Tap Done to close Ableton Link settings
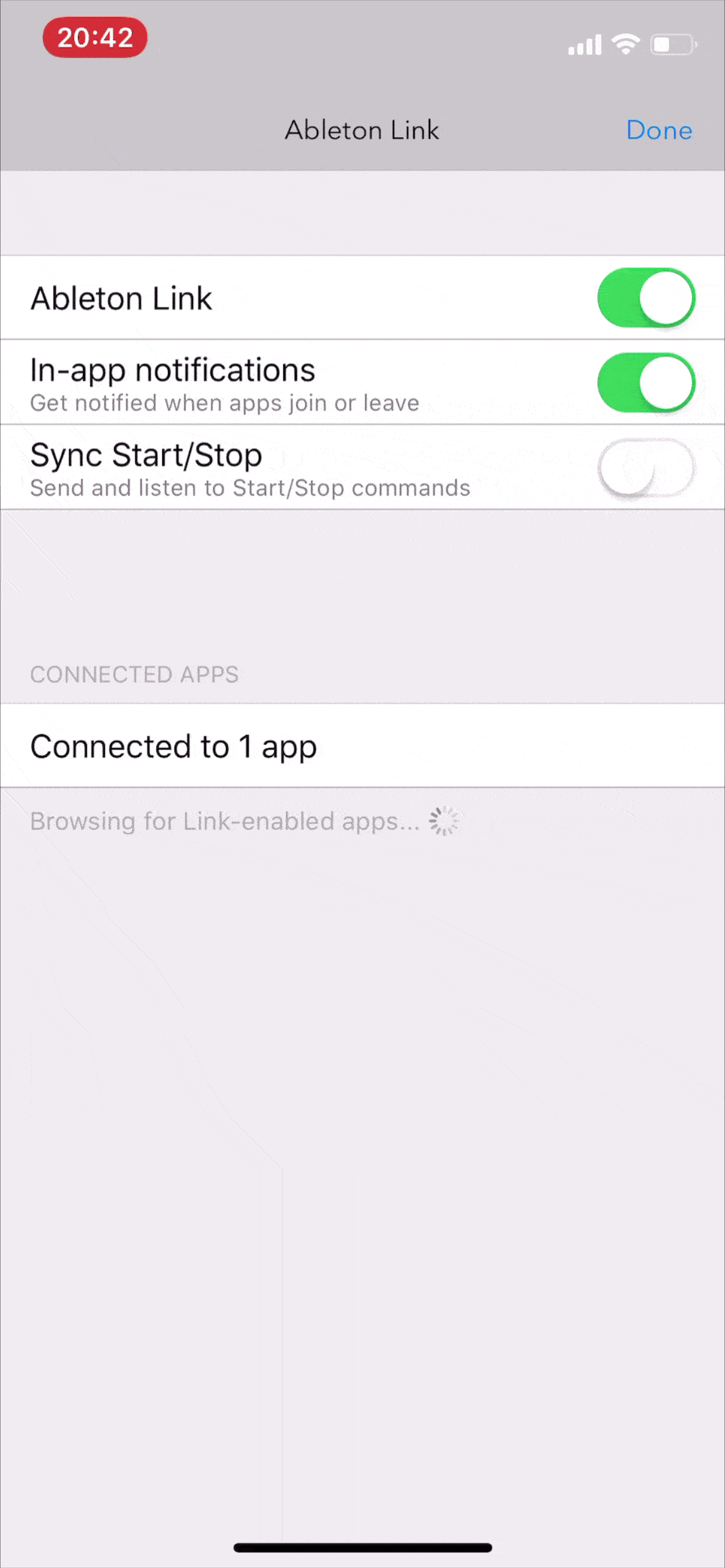This screenshot has width=725, height=1568. tap(659, 131)
